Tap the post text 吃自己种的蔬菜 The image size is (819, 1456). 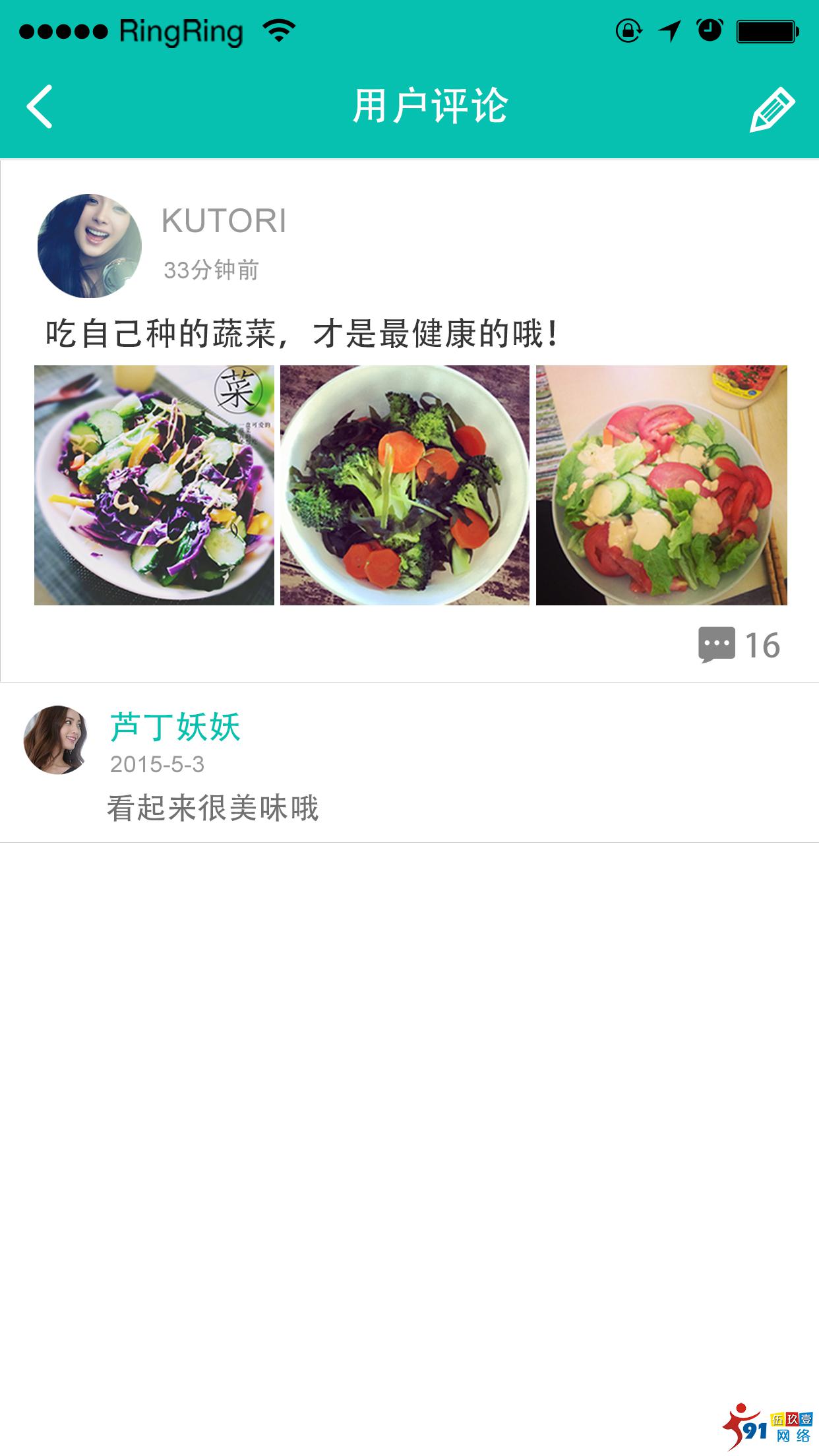point(300,332)
